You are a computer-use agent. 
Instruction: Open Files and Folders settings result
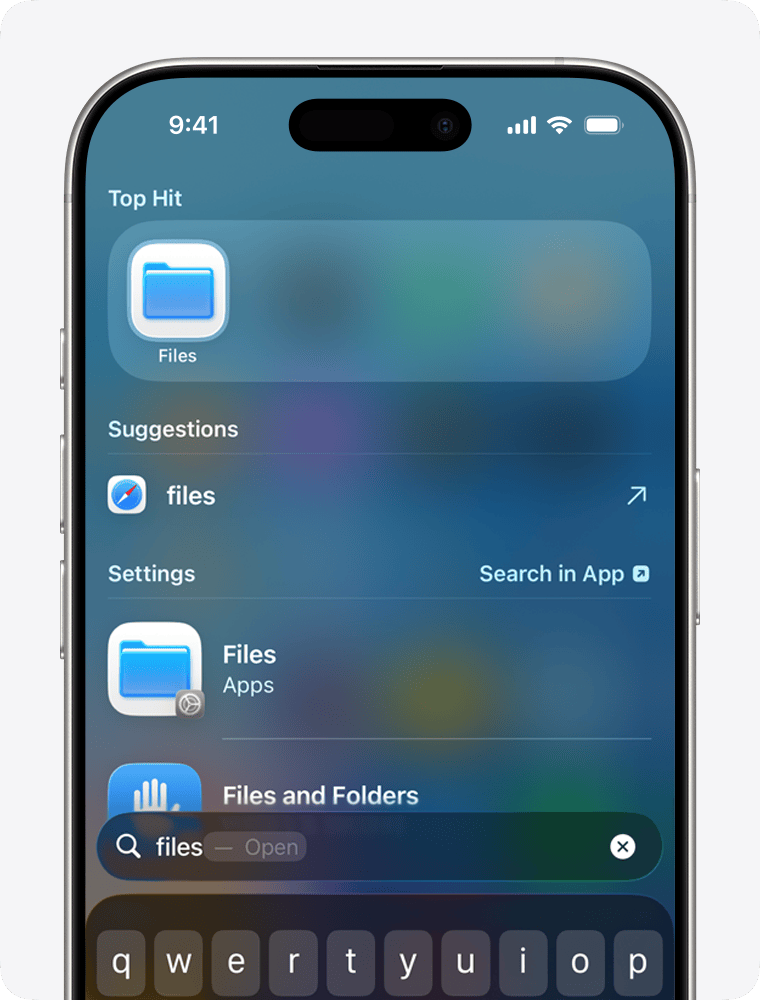320,794
